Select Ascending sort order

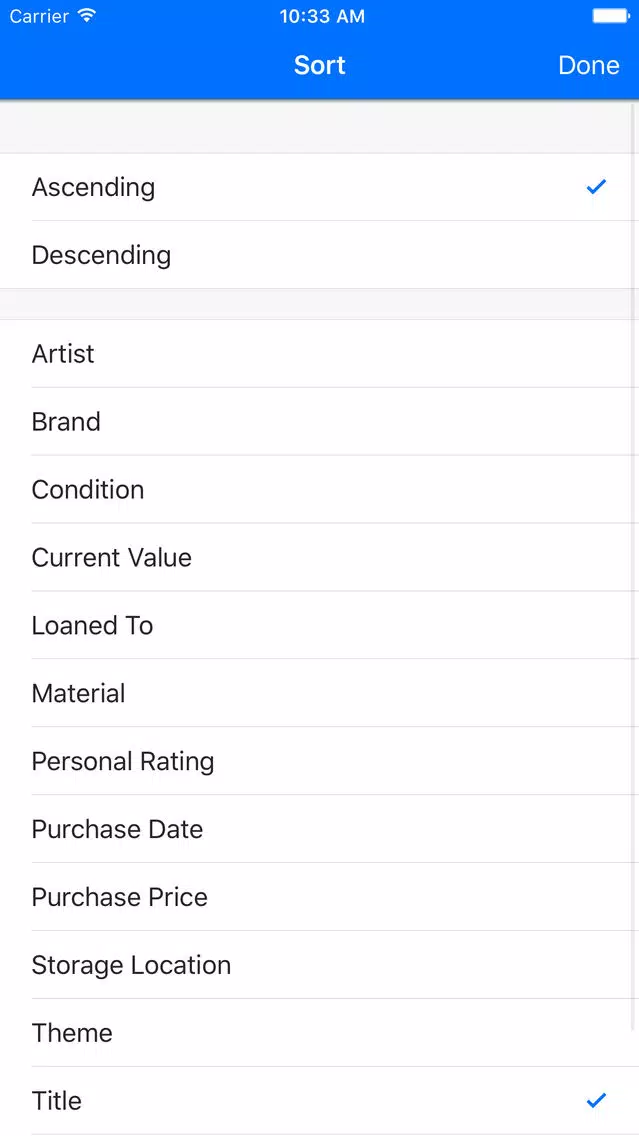tap(320, 187)
